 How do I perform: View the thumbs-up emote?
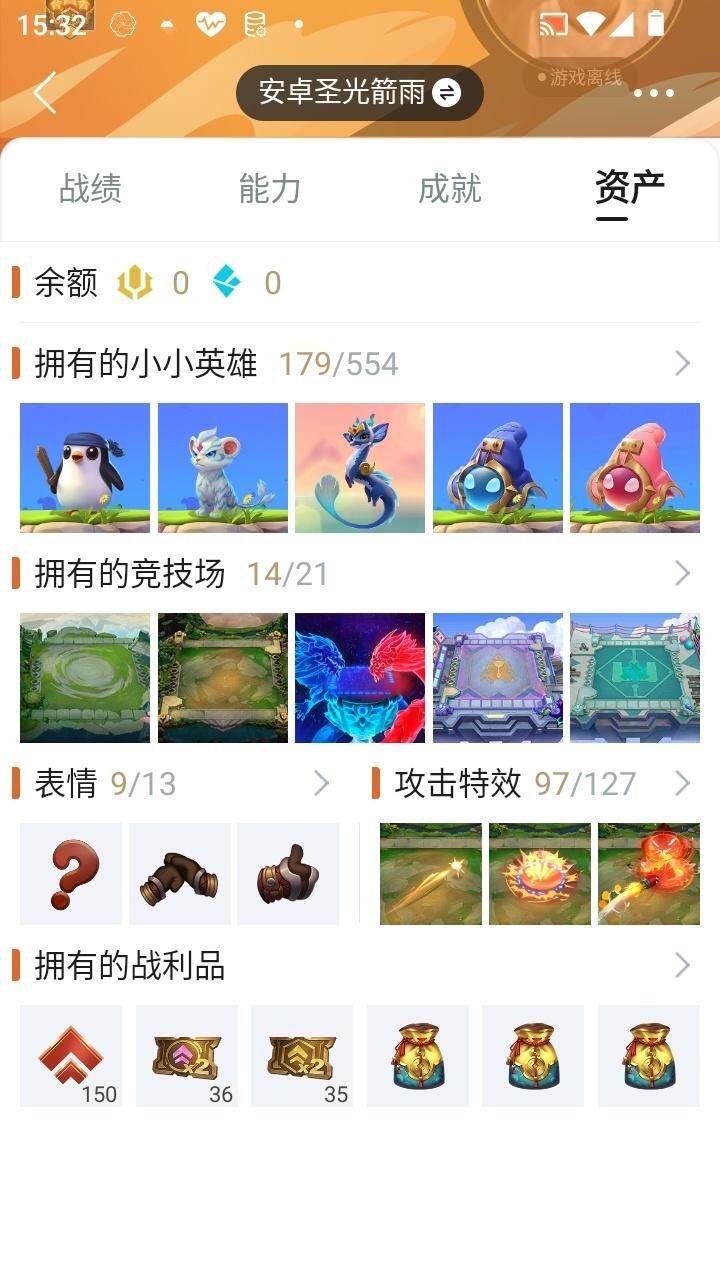(288, 874)
